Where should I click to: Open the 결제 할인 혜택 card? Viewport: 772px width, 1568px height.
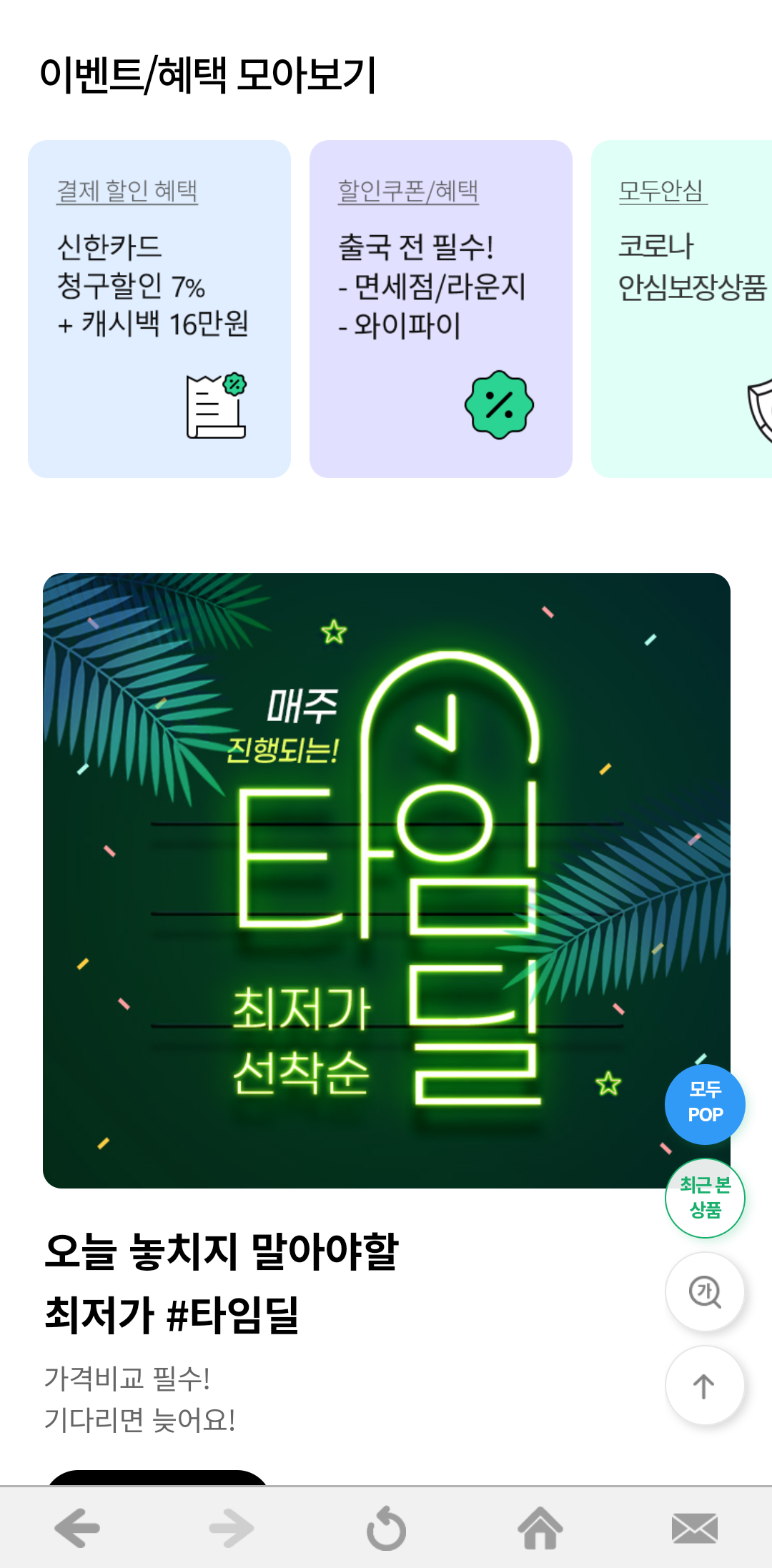point(159,307)
